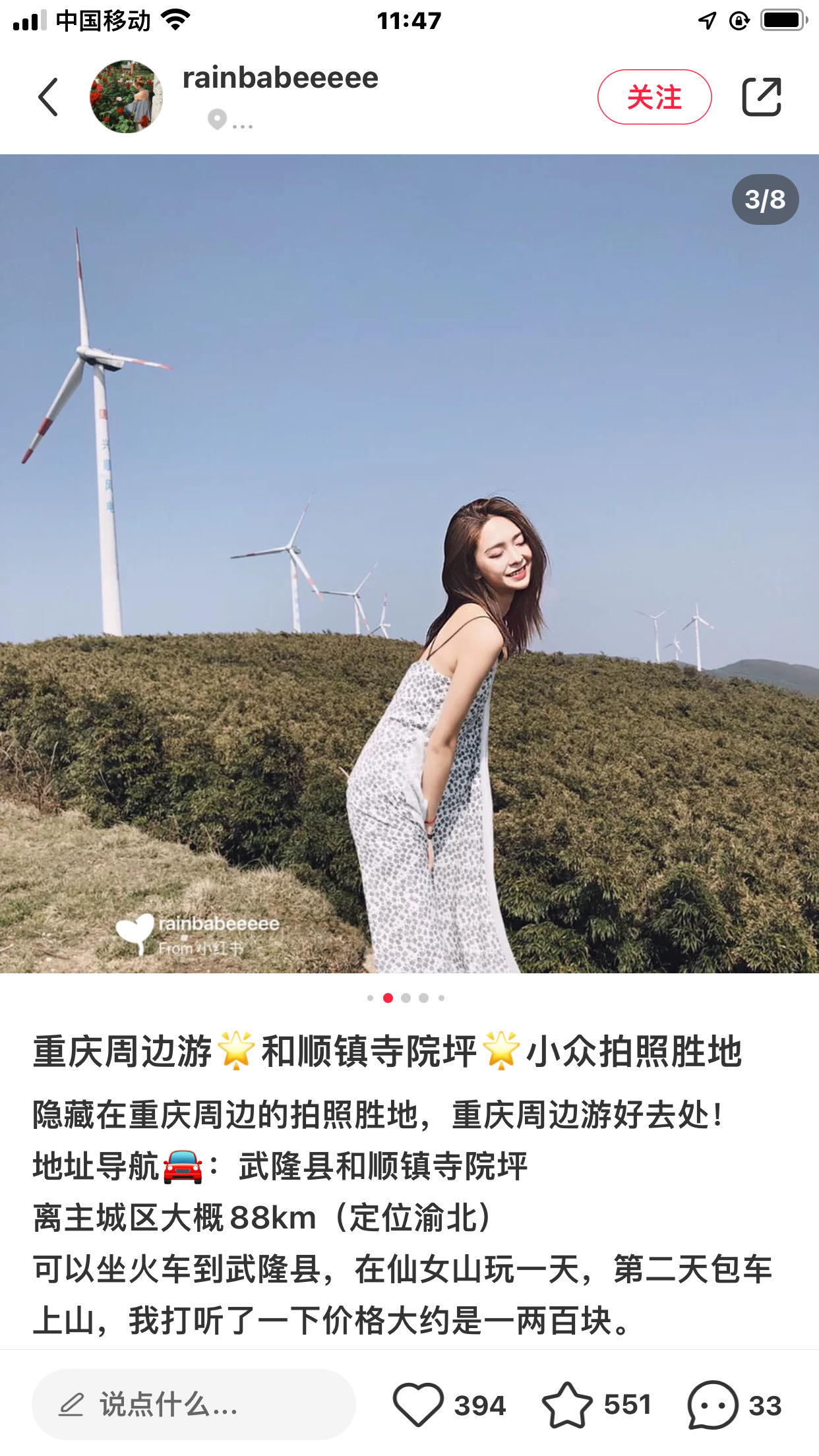
Task: Open the windmill photo full screen
Action: pyautogui.click(x=409, y=563)
